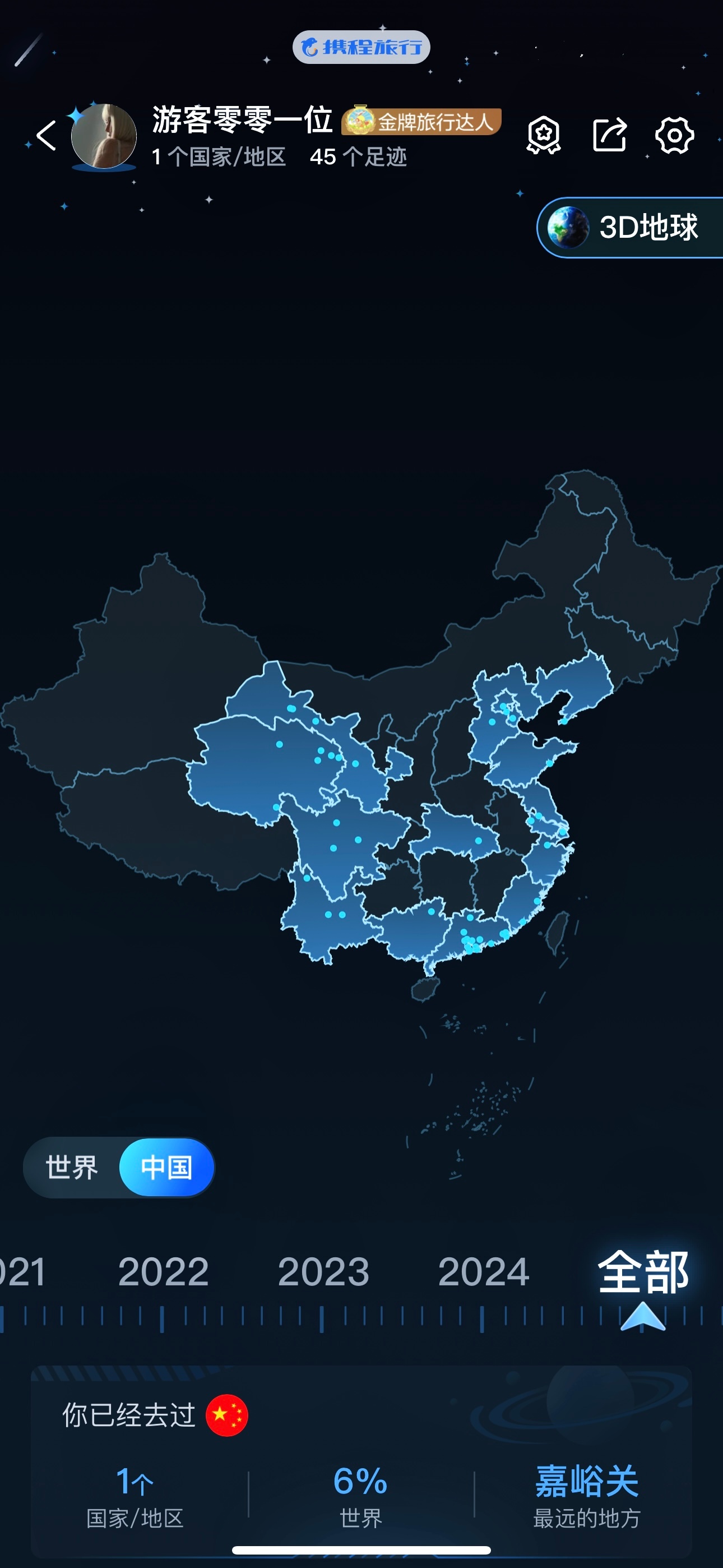Viewport: 723px width, 1568px height.
Task: Tap the 45 个足迹 link
Action: pyautogui.click(x=360, y=158)
